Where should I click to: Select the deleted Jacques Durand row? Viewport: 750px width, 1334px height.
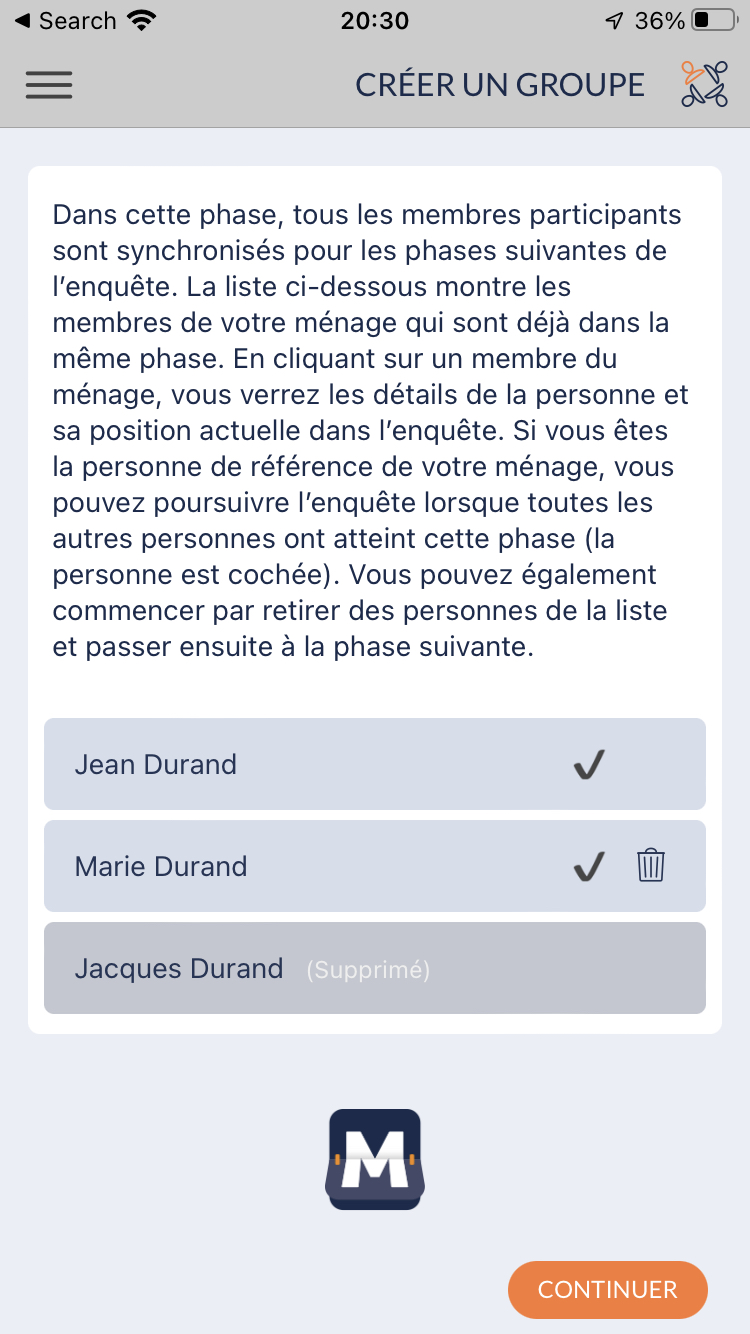375,968
